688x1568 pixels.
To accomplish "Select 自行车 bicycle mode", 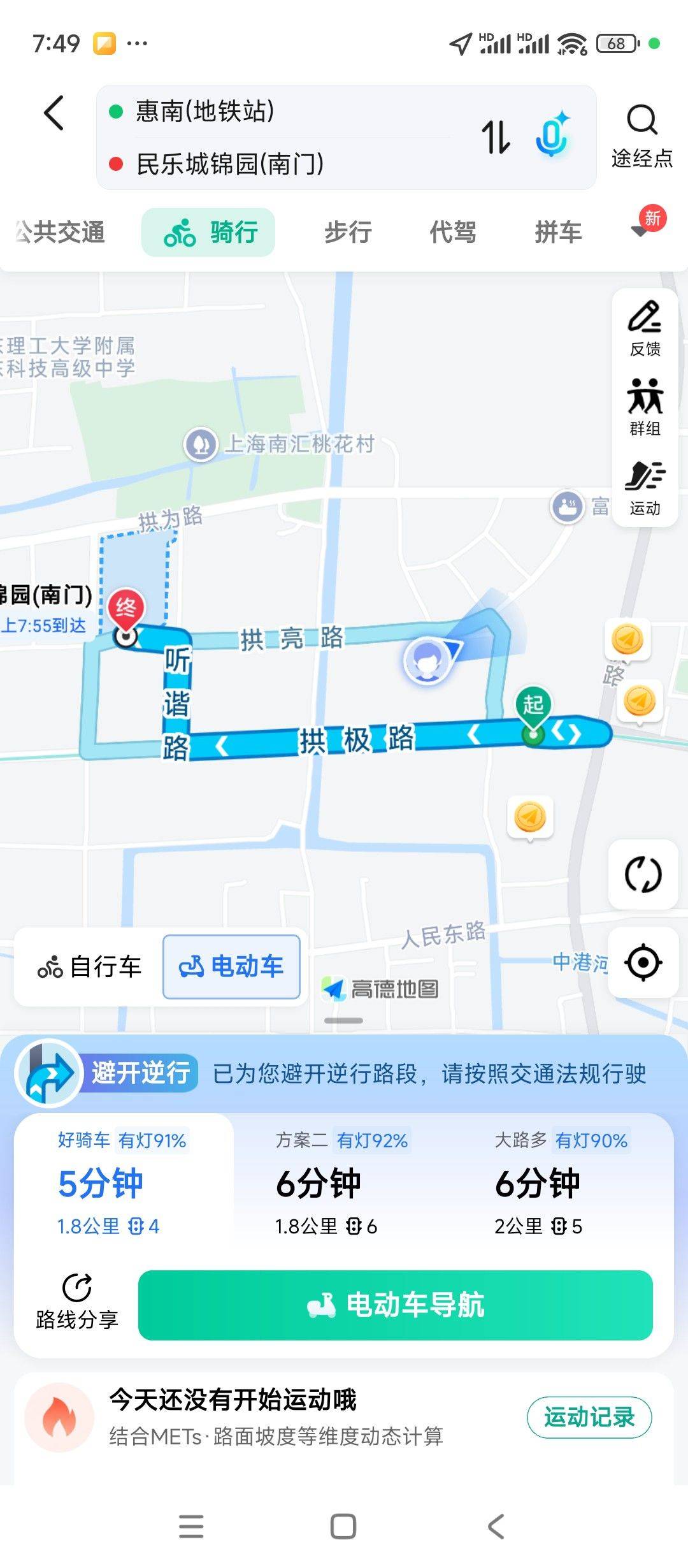I will 89,967.
